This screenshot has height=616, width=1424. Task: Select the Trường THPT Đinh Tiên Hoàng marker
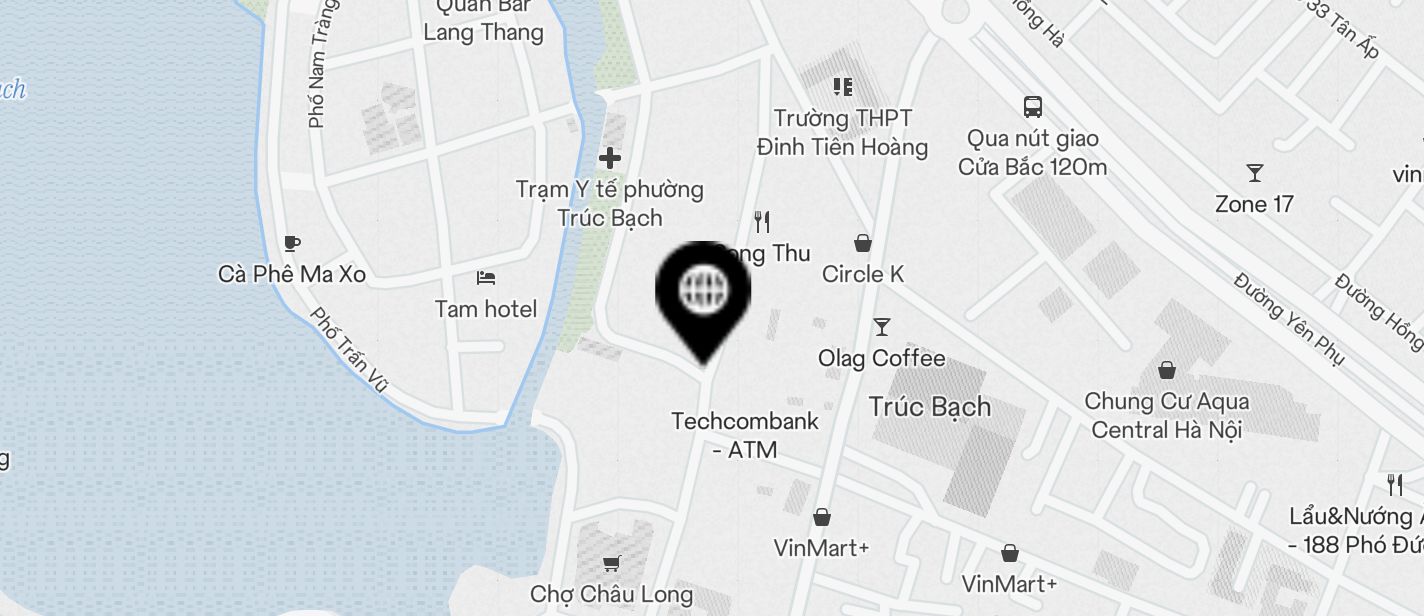pyautogui.click(x=842, y=88)
